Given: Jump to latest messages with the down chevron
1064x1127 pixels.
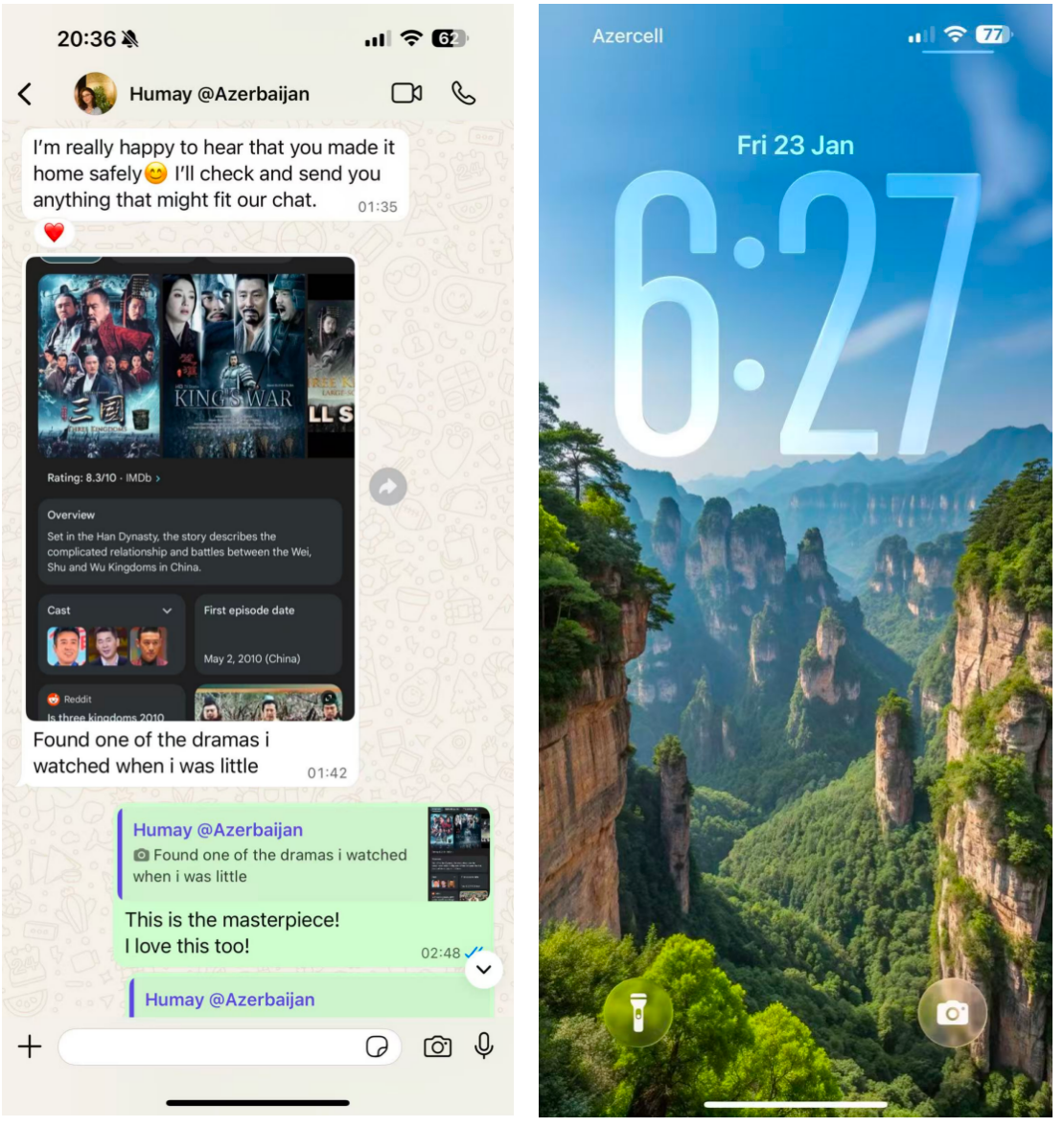Looking at the screenshot, I should (x=483, y=970).
